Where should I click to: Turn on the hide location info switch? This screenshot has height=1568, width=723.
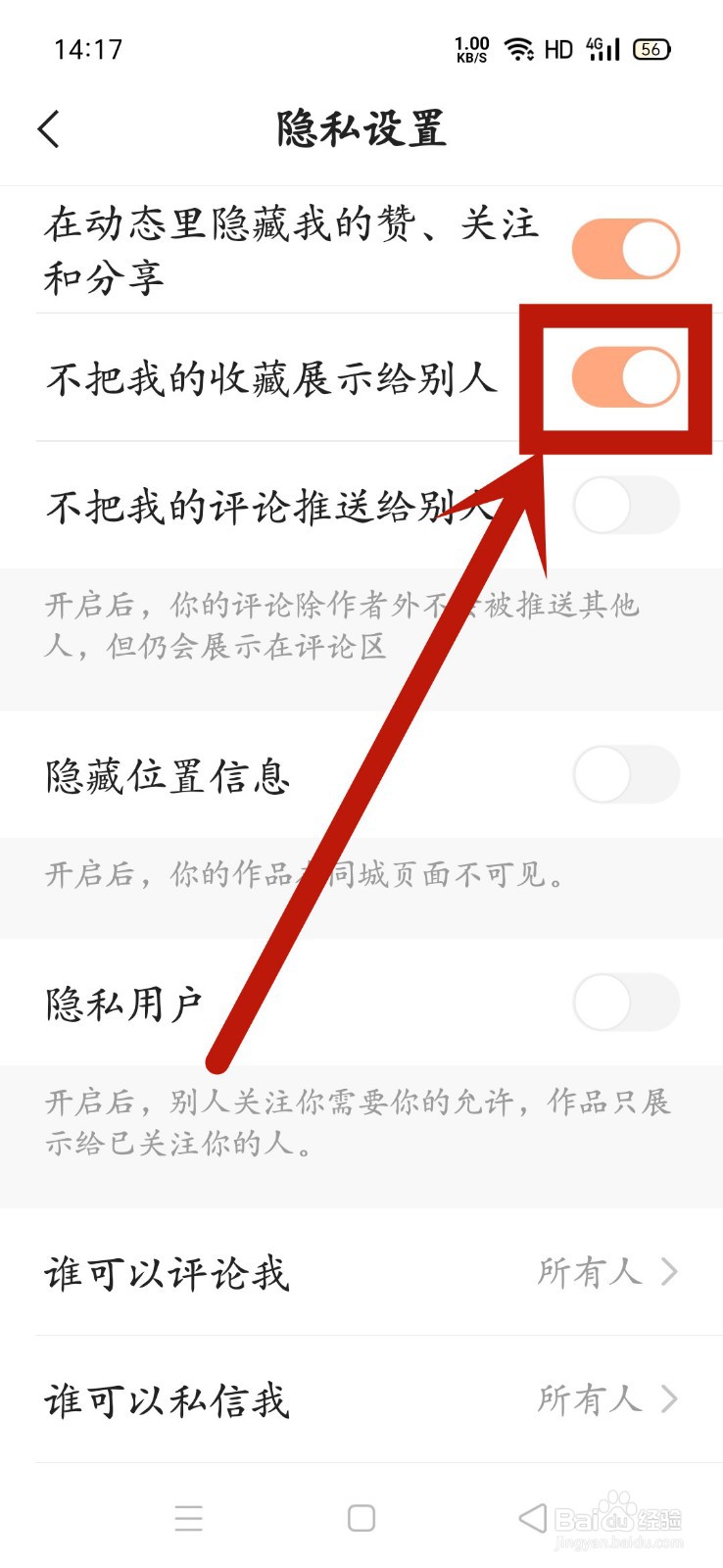coord(626,774)
